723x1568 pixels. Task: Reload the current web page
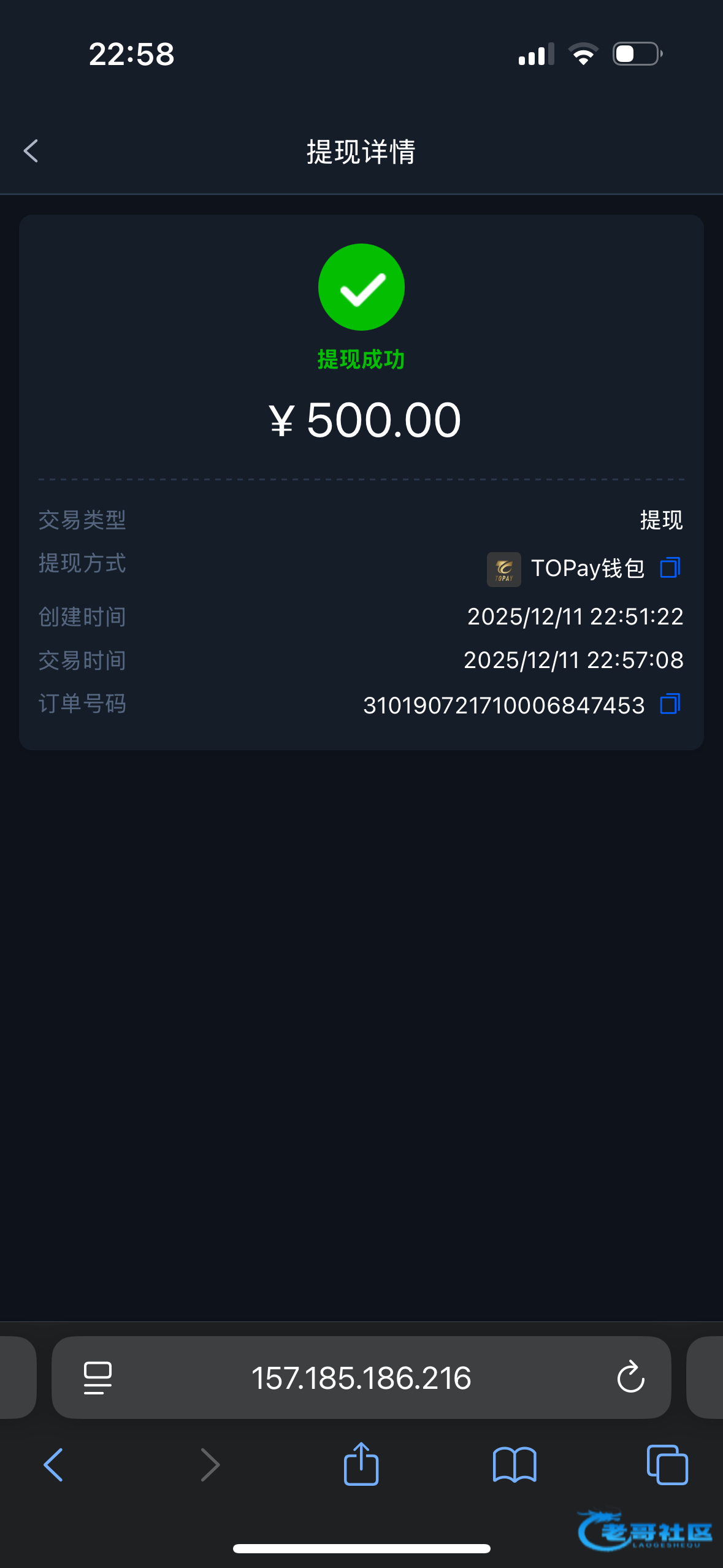pyautogui.click(x=630, y=1378)
